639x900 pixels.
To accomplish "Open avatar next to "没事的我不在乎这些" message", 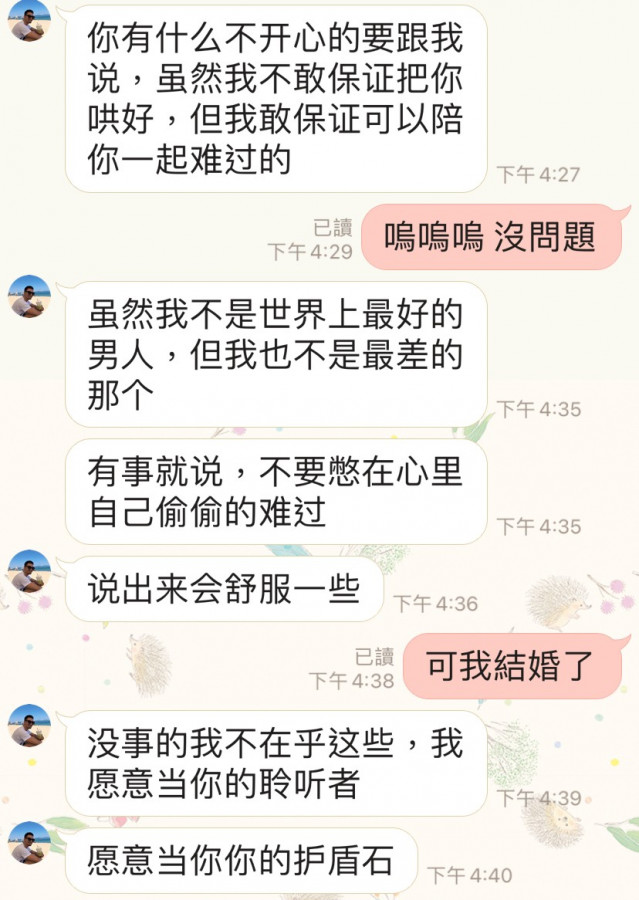I will (x=29, y=725).
